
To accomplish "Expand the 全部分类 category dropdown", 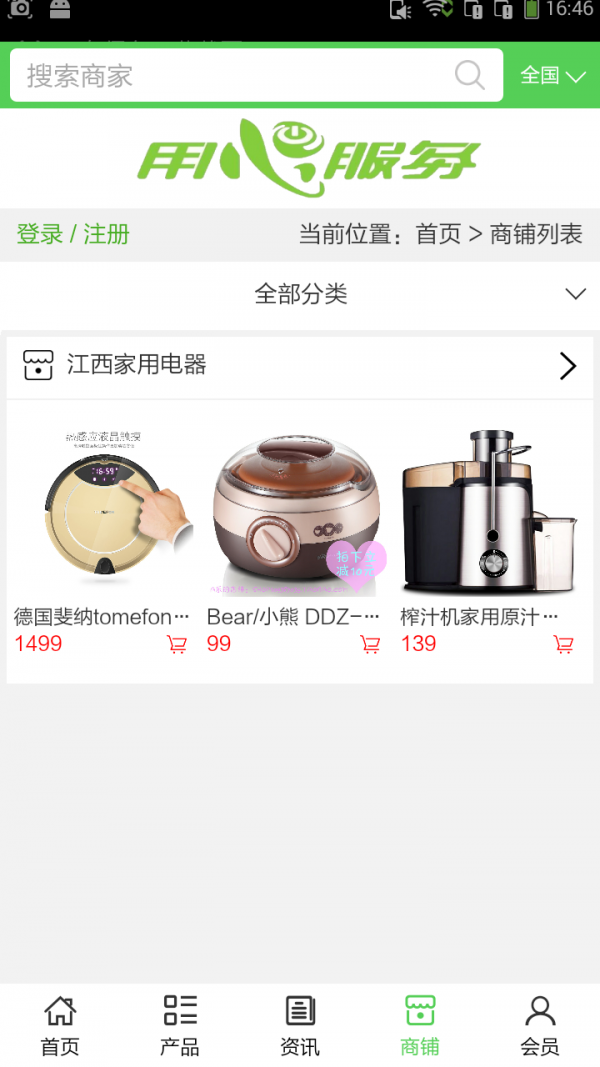I will [x=300, y=294].
